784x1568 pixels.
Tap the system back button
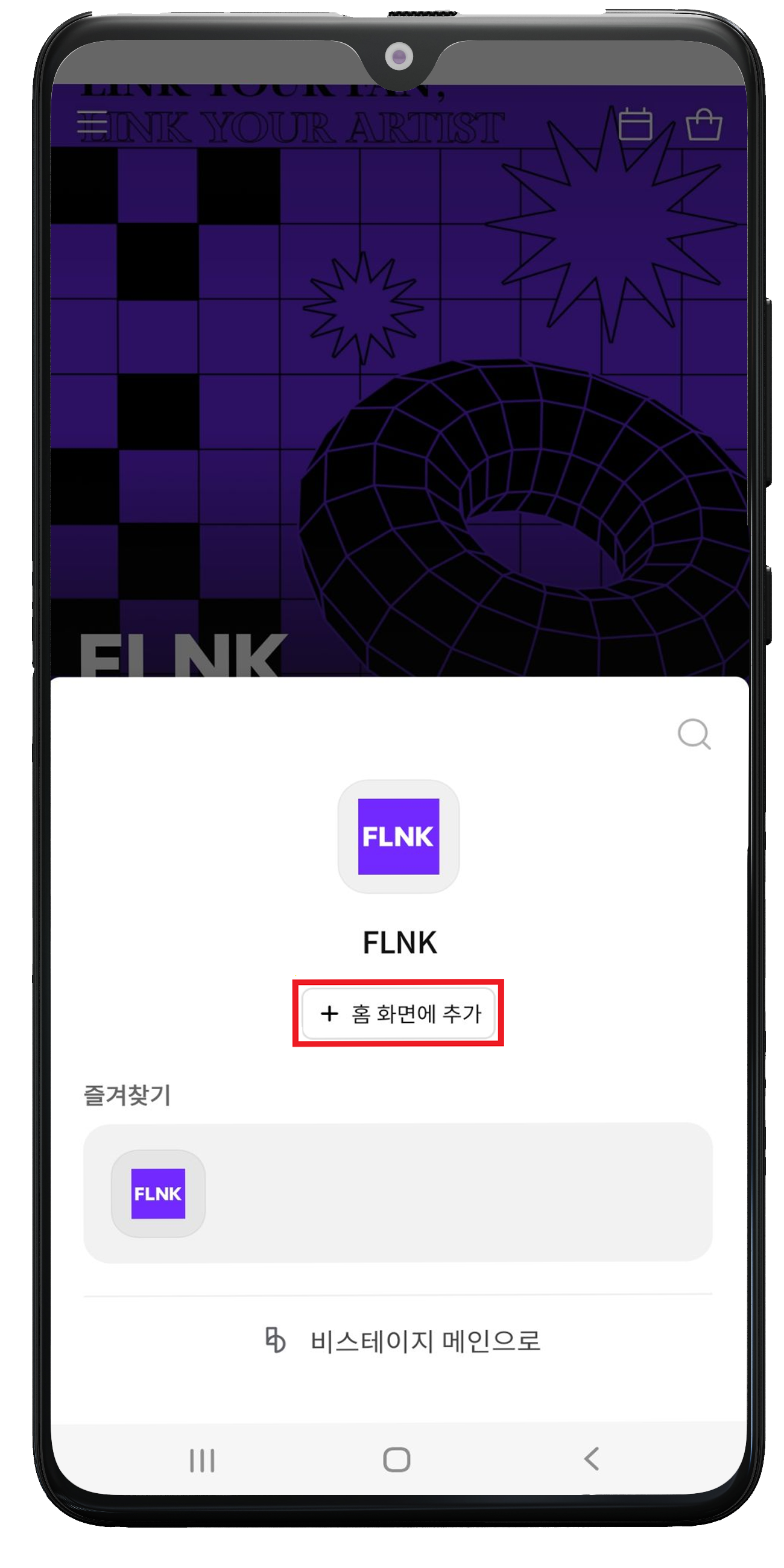(592, 1459)
